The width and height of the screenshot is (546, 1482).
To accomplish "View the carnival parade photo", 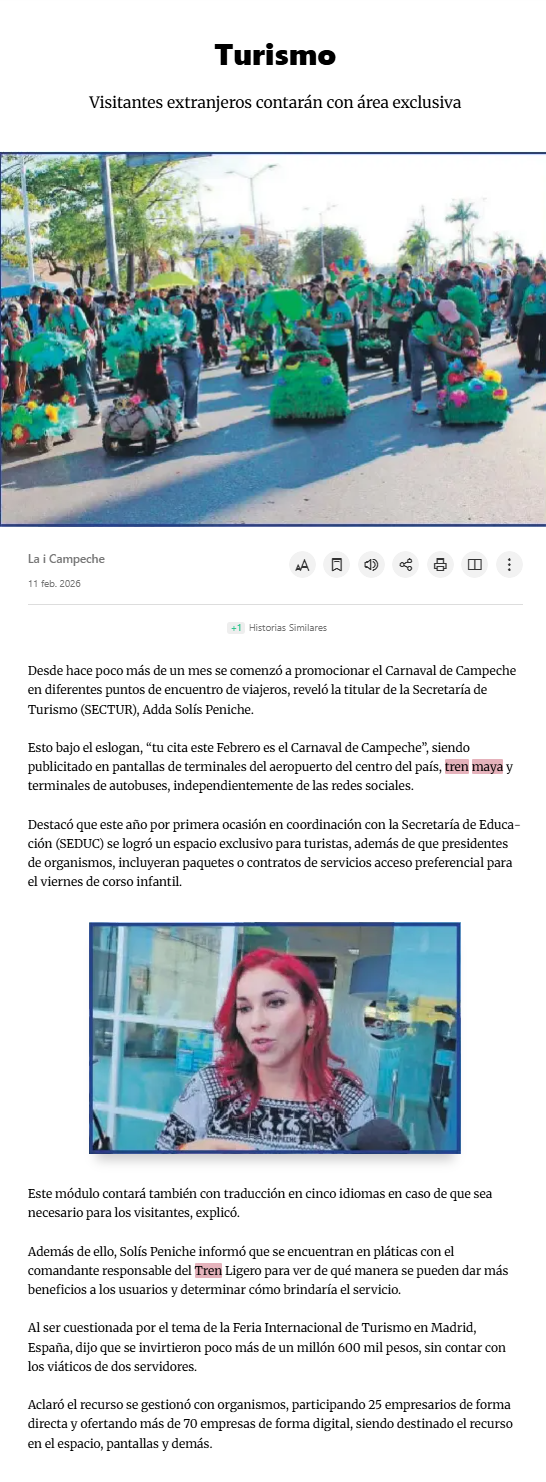I will (x=273, y=339).
